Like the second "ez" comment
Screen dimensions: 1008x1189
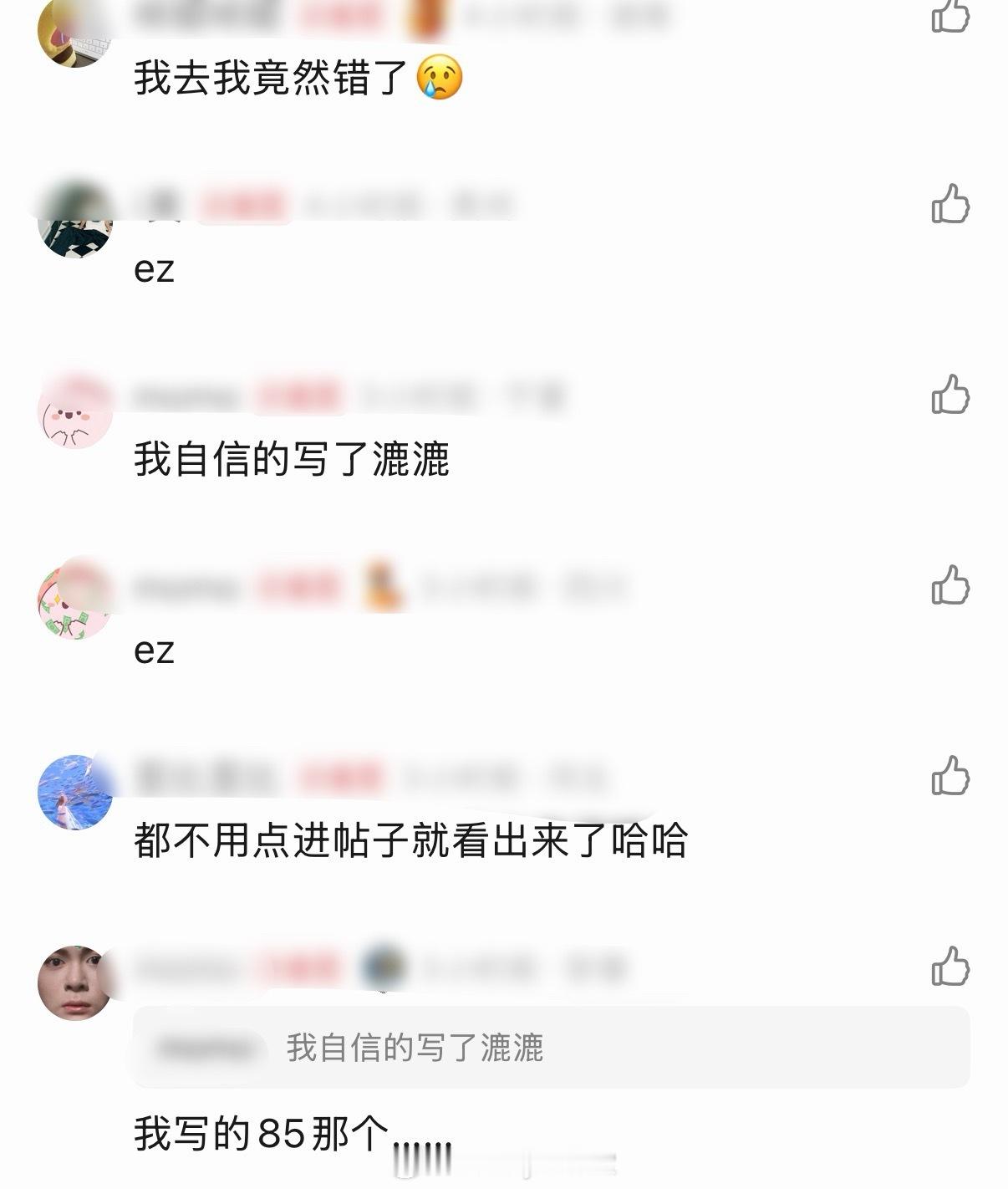point(949,587)
